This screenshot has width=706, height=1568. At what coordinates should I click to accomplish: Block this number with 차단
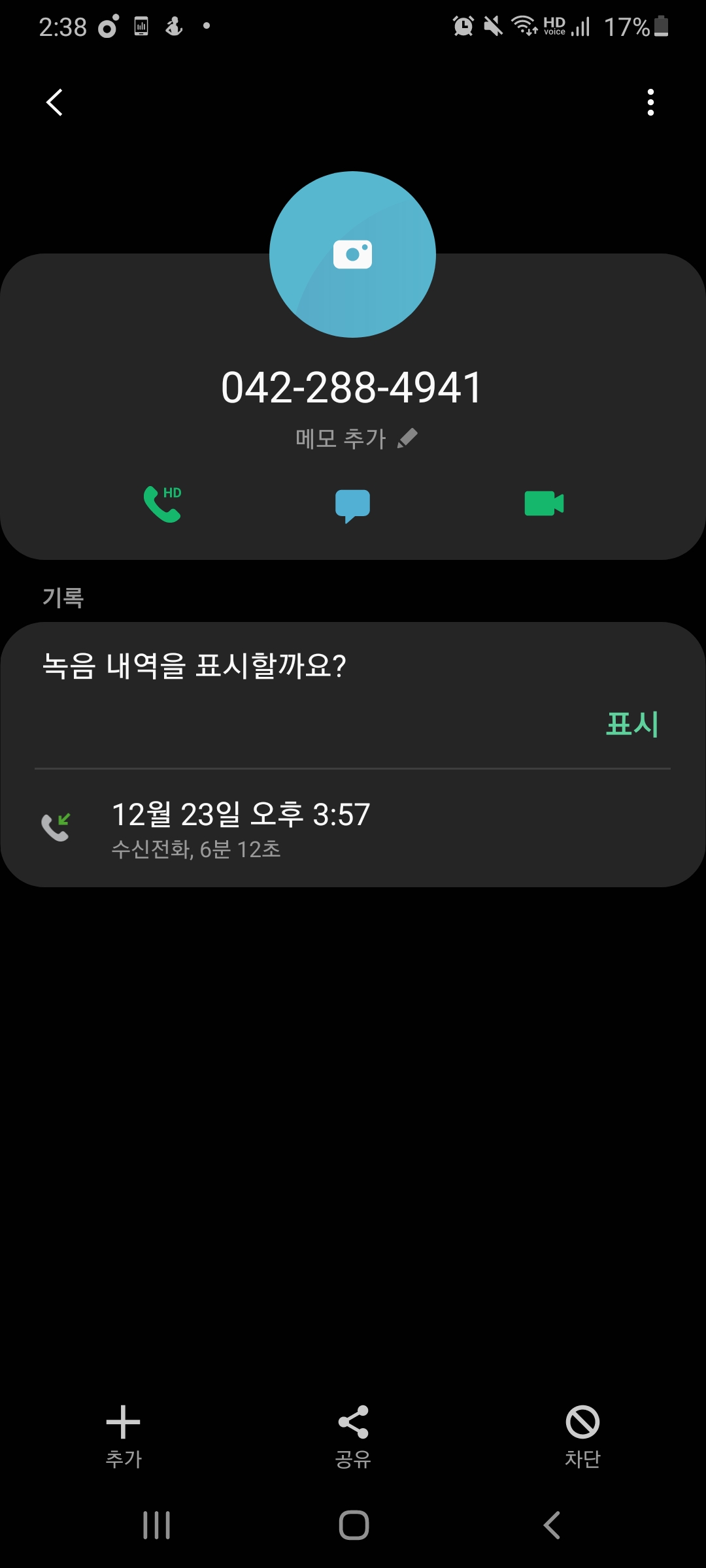[x=582, y=1436]
